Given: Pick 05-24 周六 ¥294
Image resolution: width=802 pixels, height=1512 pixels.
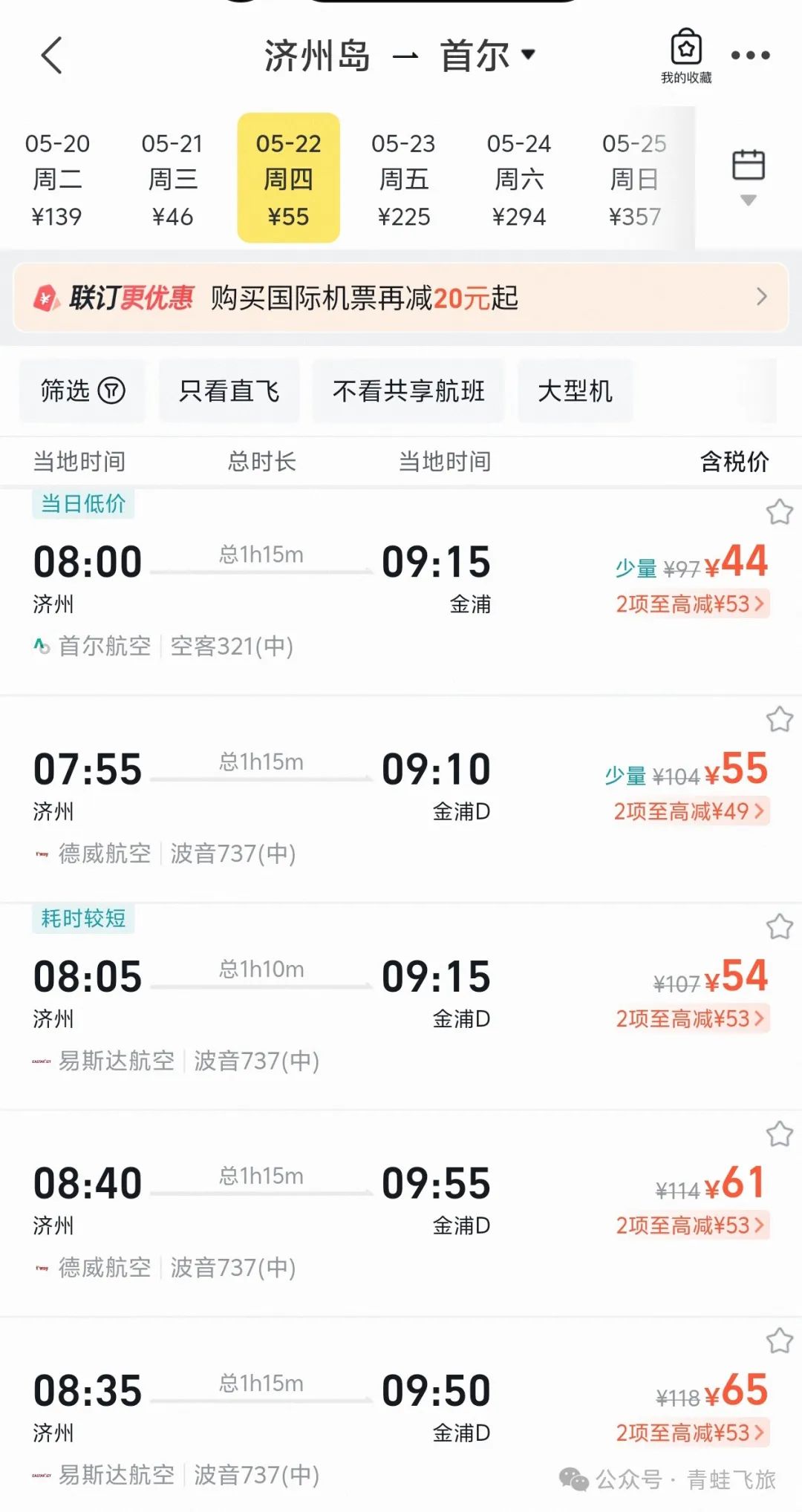Looking at the screenshot, I should point(518,179).
